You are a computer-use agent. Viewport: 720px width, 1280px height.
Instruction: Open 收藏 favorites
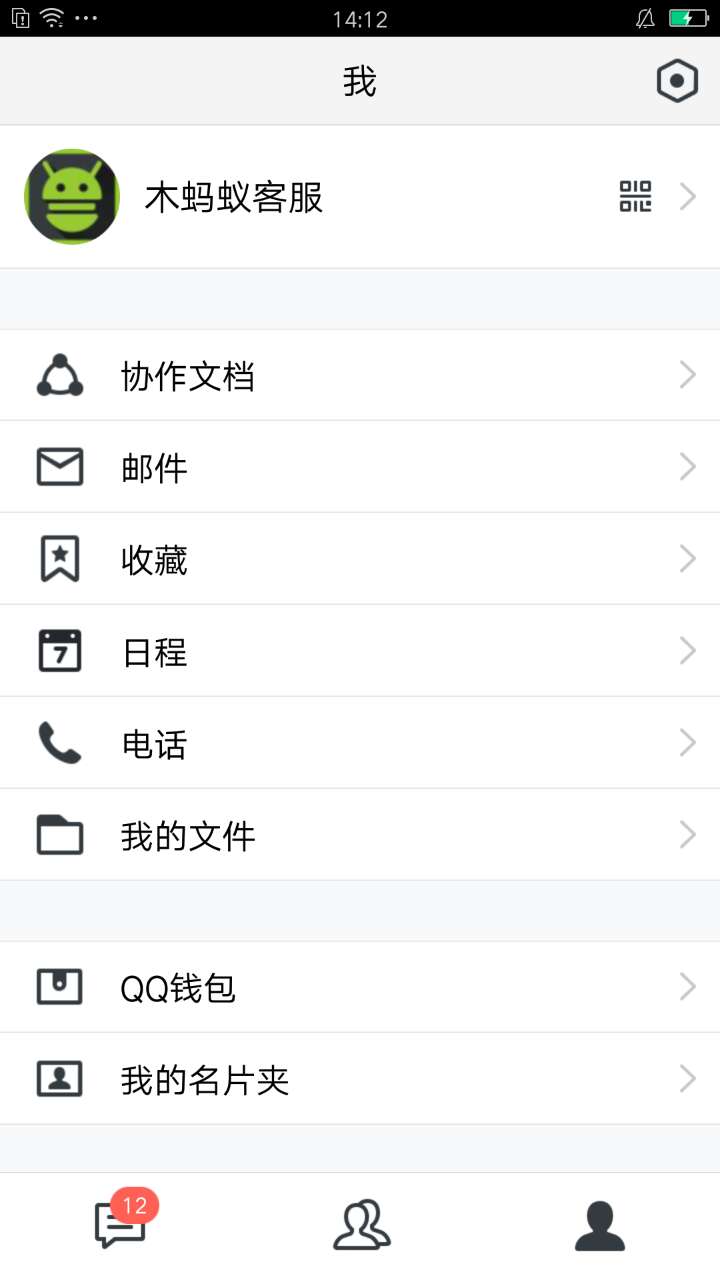(x=360, y=559)
